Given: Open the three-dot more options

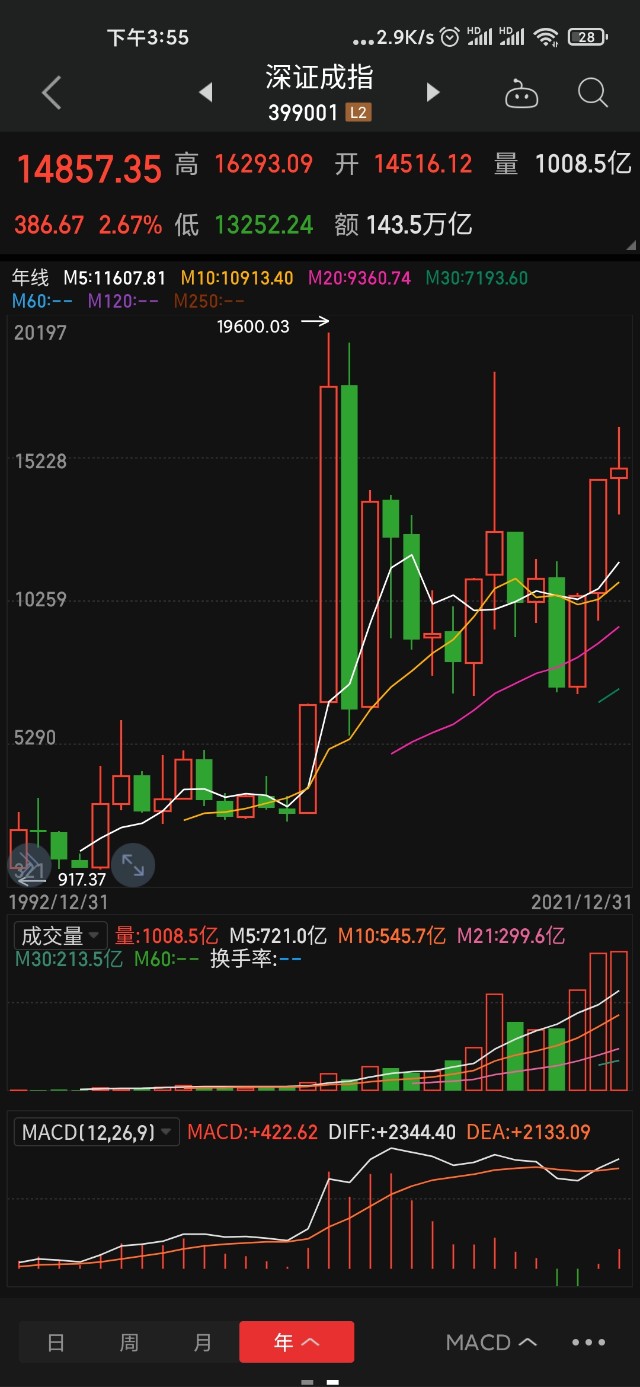Looking at the screenshot, I should point(589,1342).
